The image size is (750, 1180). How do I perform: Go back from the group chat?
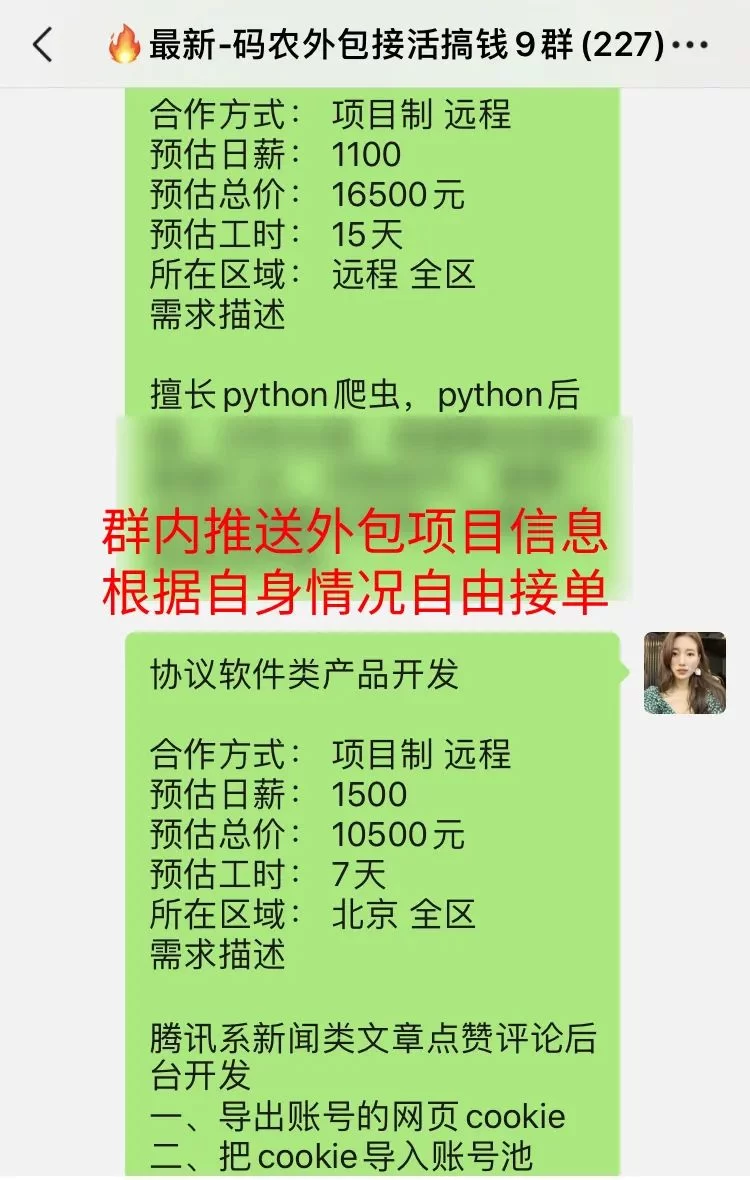click(42, 45)
